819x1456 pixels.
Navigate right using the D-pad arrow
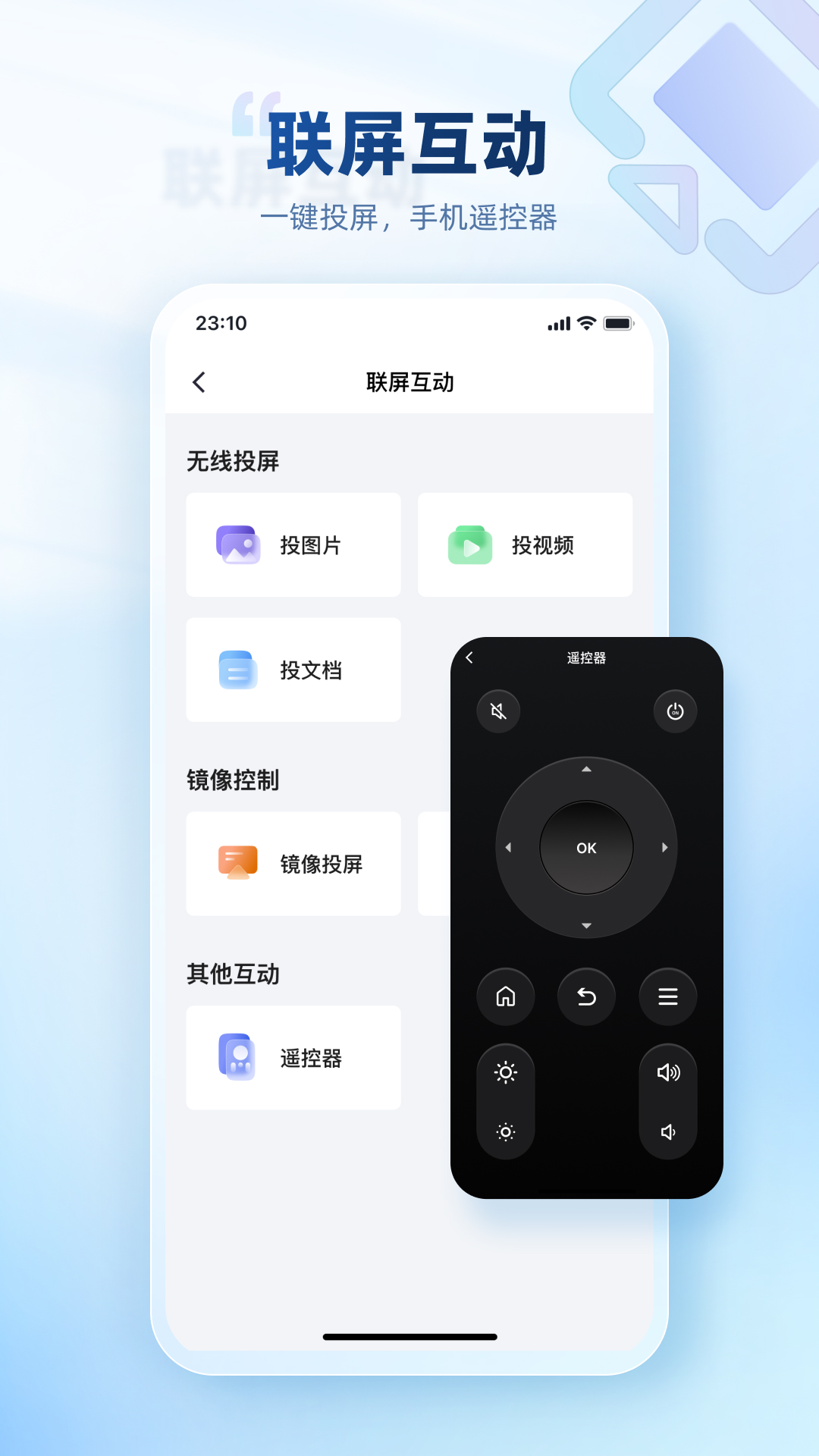pyautogui.click(x=664, y=849)
